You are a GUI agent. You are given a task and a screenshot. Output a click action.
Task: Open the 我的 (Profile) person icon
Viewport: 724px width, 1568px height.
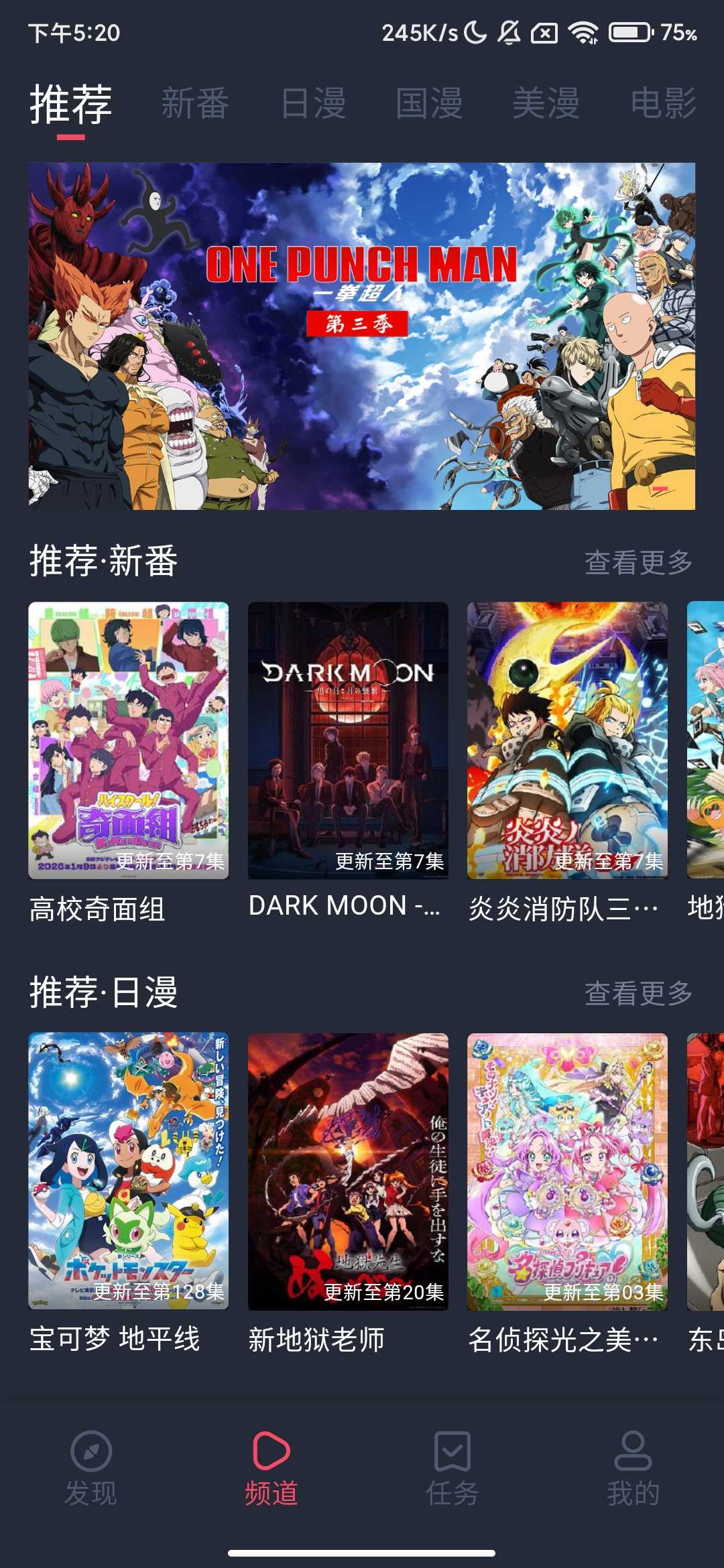pos(633,1464)
